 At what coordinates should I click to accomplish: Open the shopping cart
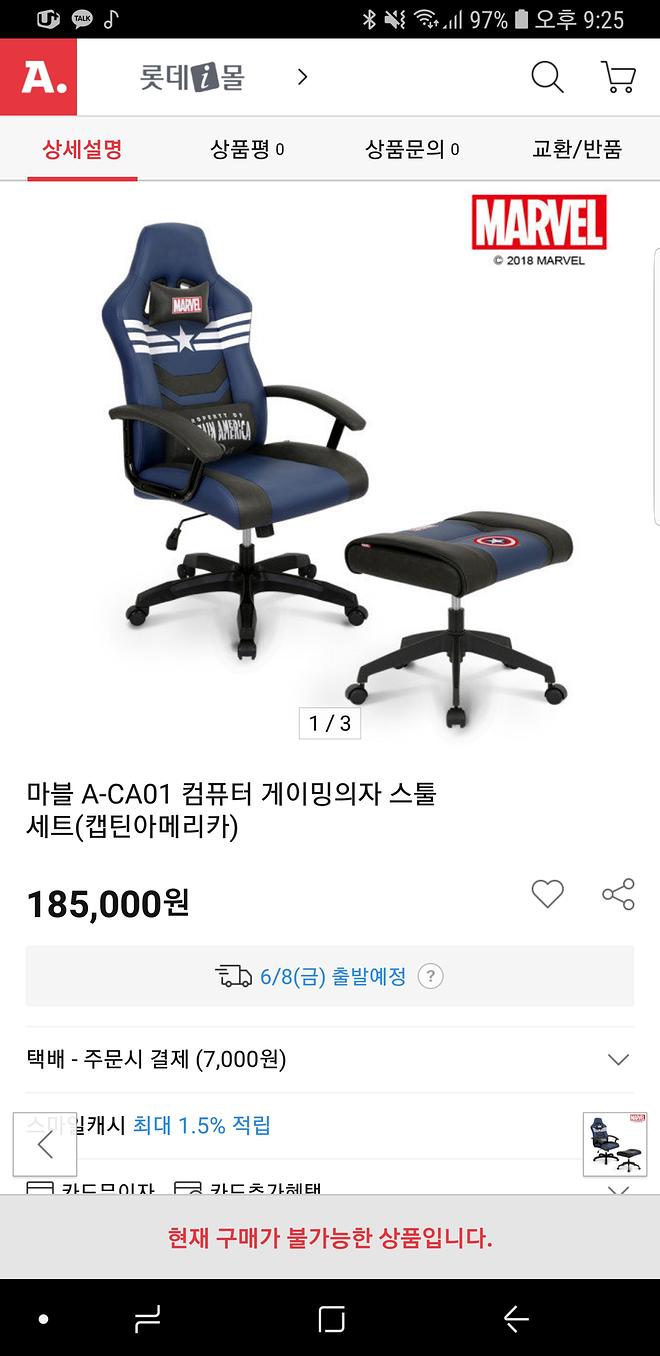pyautogui.click(x=618, y=77)
